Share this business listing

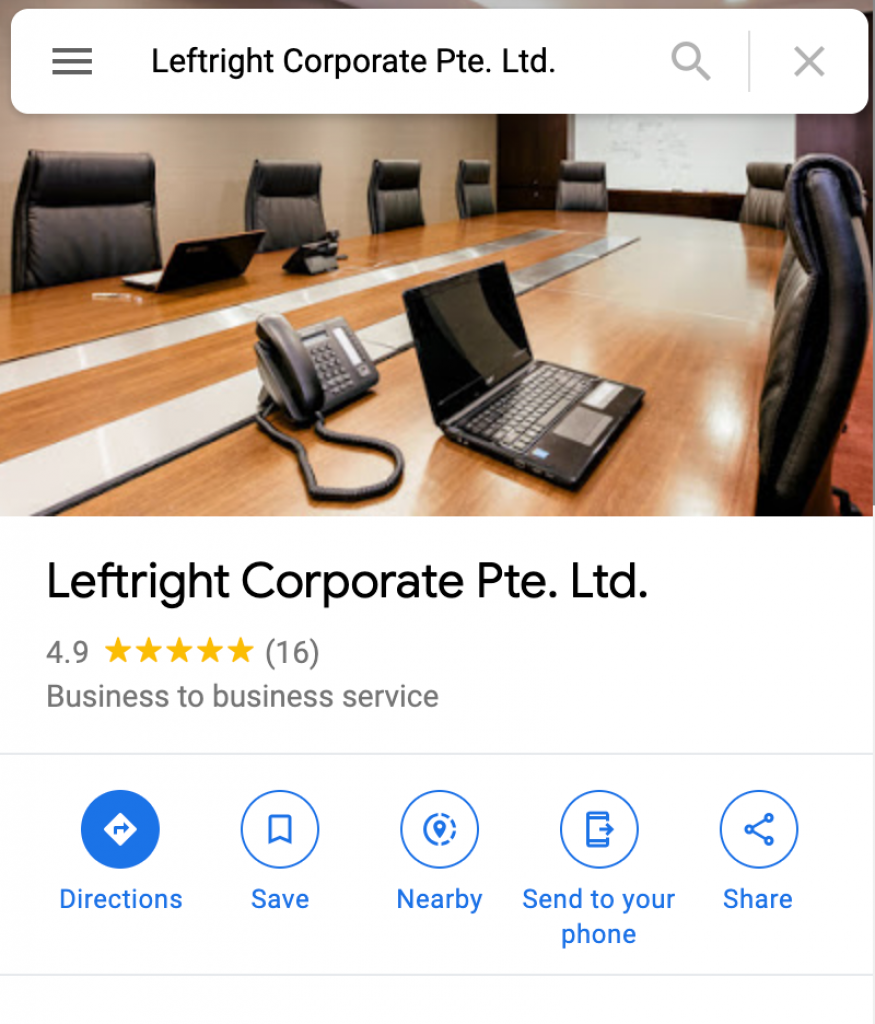[758, 829]
